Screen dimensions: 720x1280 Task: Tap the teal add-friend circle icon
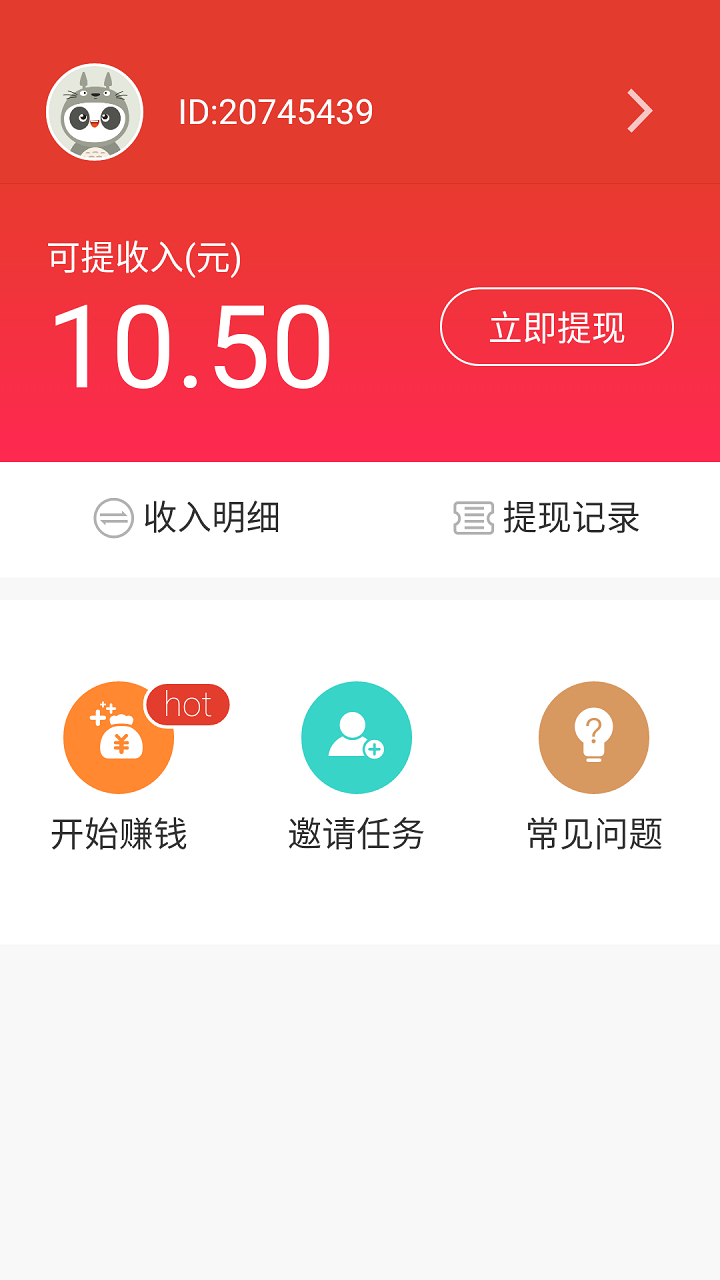[356, 737]
